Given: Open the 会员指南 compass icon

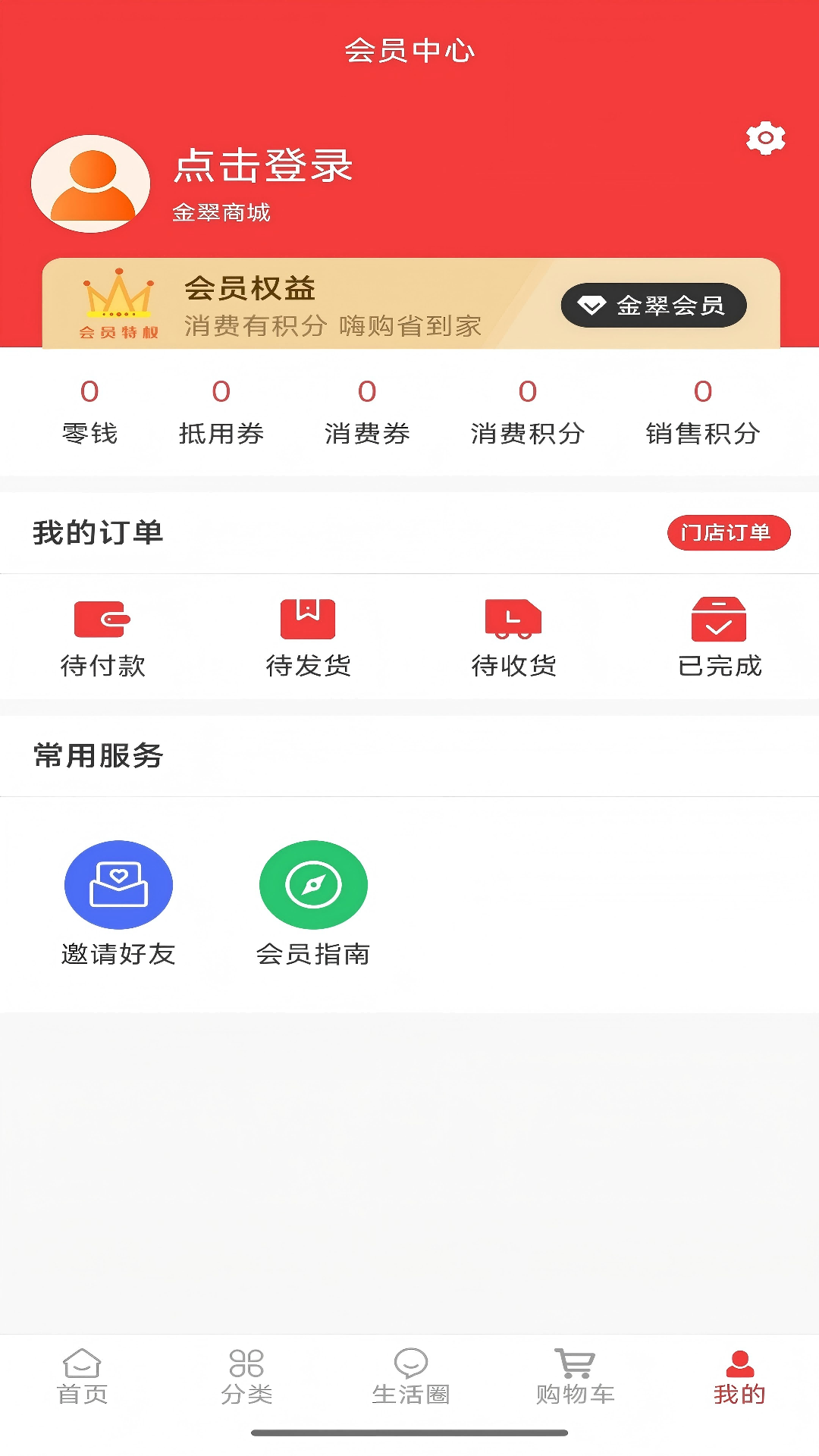Looking at the screenshot, I should [313, 884].
